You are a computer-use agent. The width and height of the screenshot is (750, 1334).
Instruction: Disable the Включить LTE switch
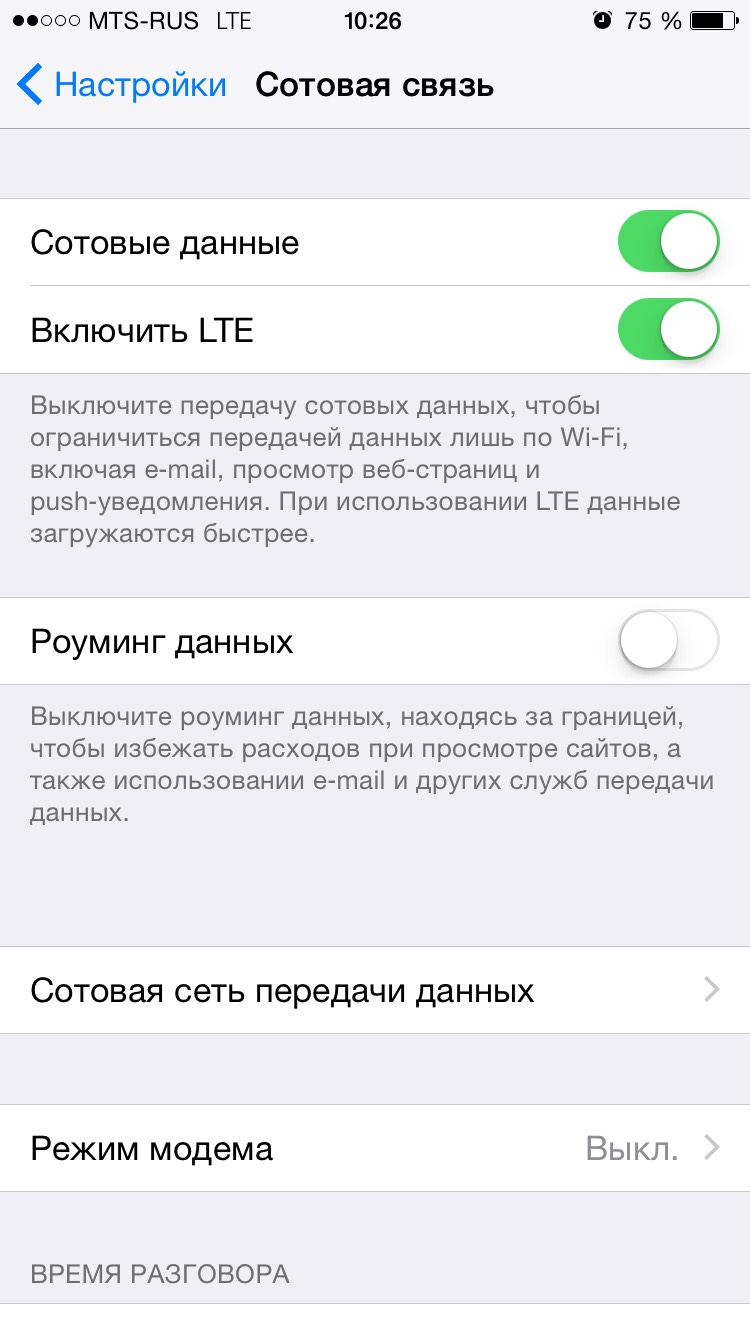coord(669,330)
